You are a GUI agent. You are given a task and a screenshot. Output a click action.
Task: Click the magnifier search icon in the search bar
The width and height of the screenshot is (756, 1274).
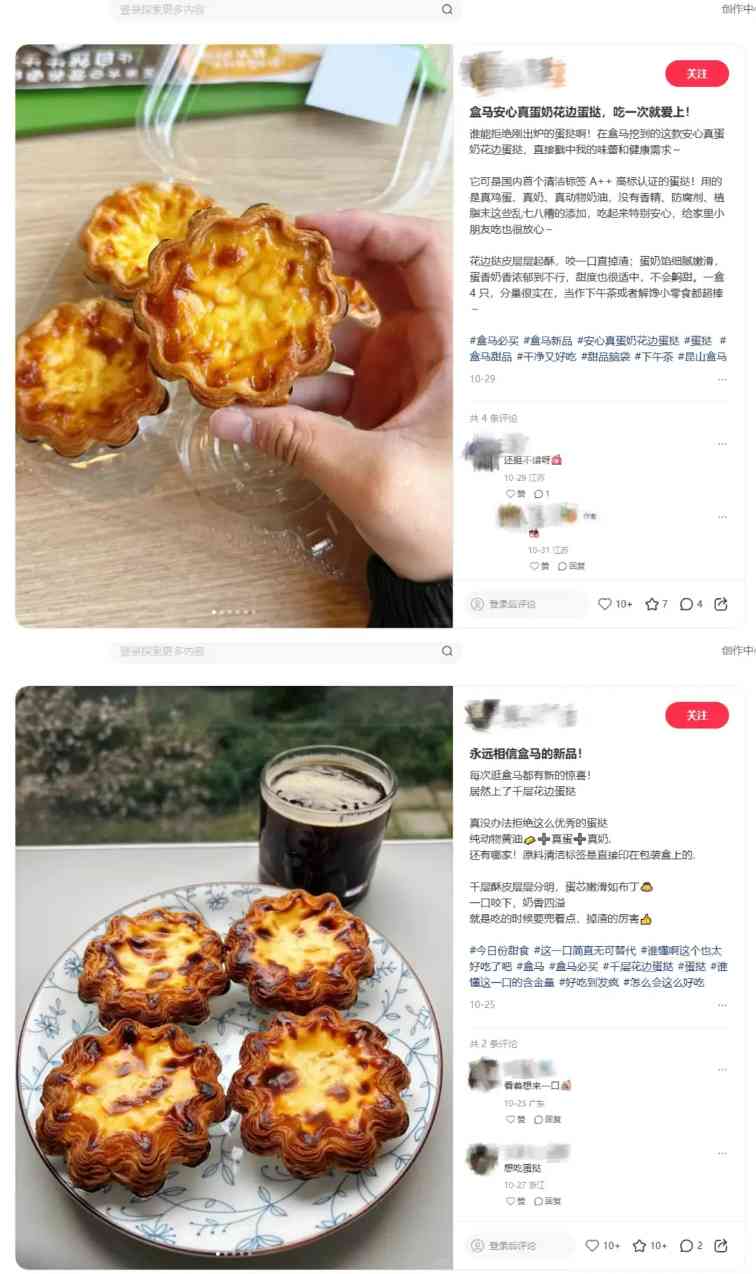(444, 9)
